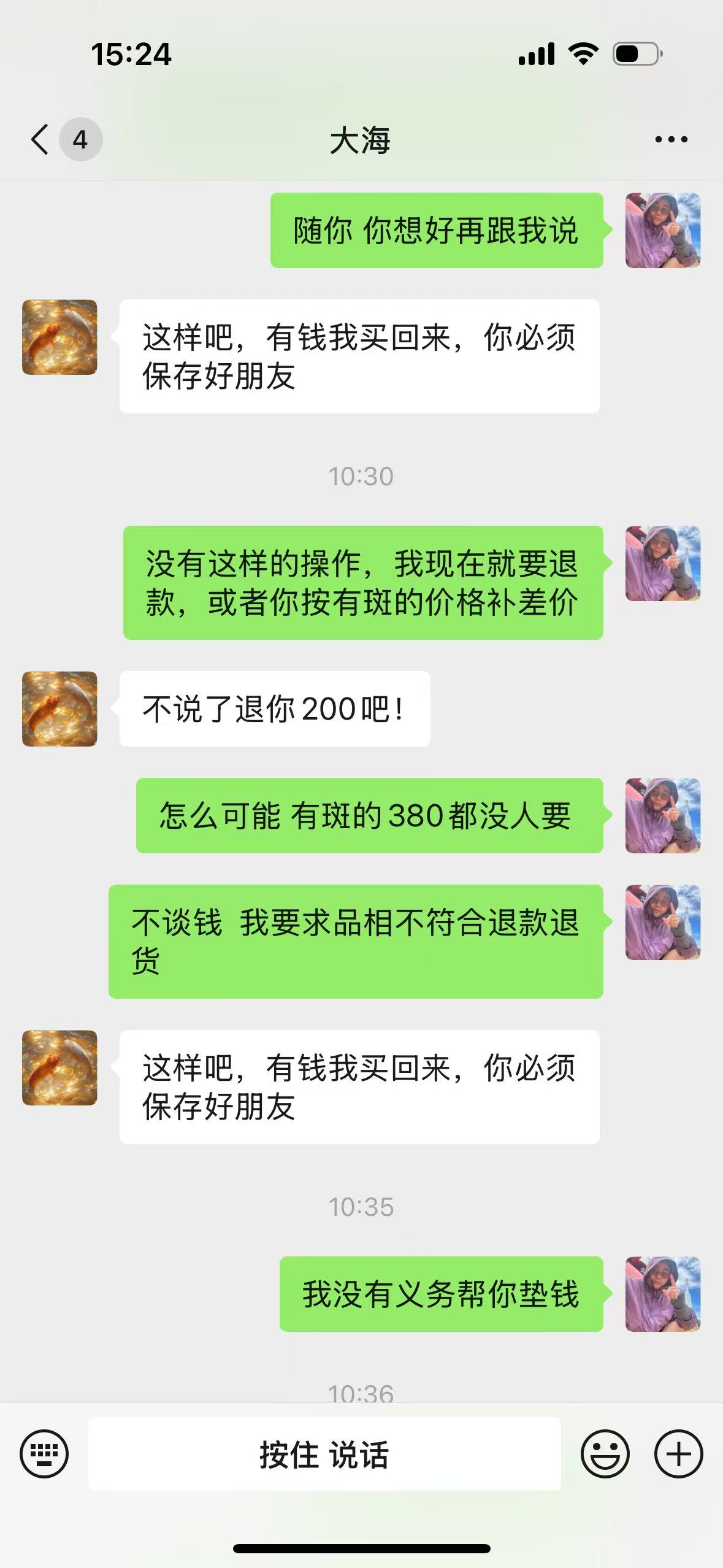Open my profile from the 我没有义务帮你垫钱 avatar
Screen dimensions: 723x1568
point(662,1294)
